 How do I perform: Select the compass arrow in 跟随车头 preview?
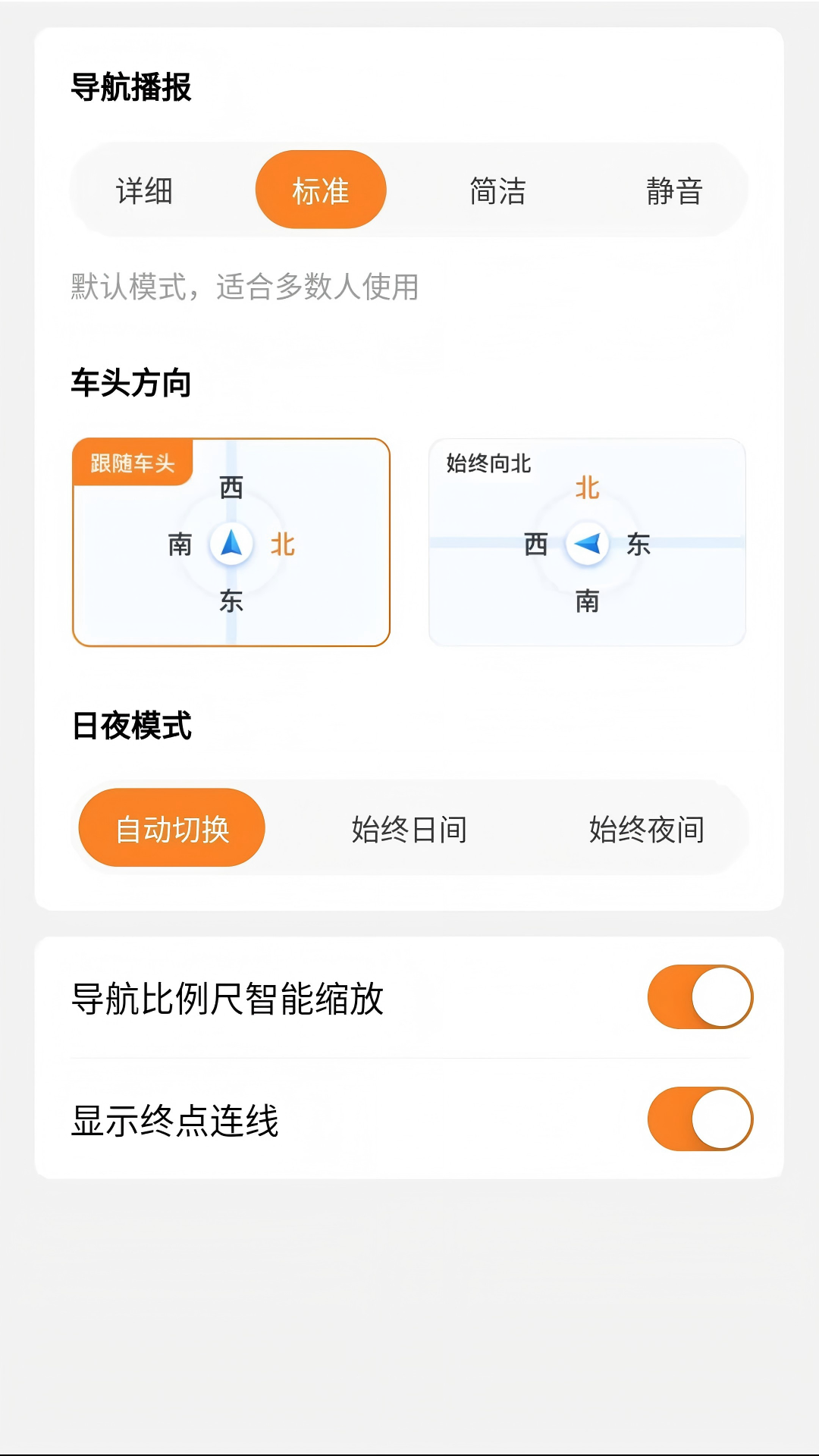pos(232,544)
